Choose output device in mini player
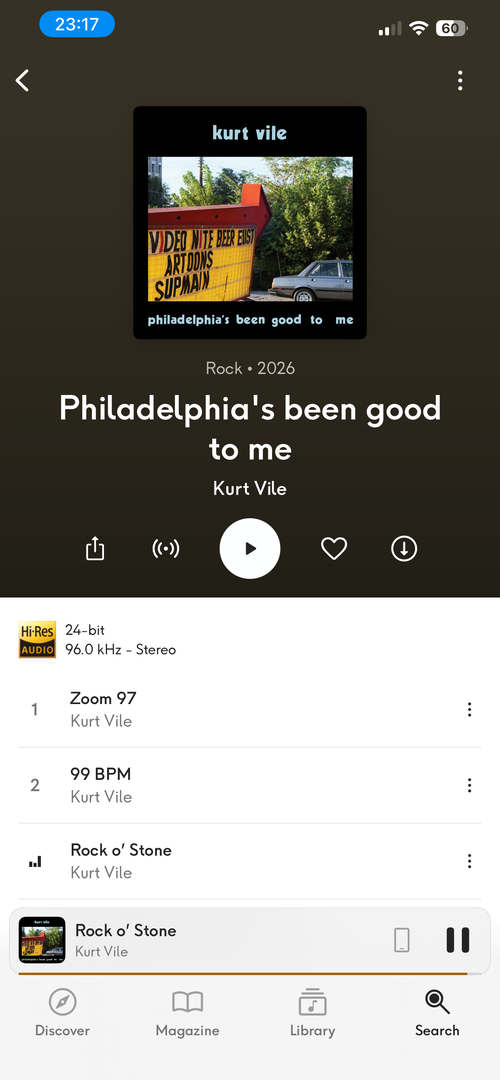This screenshot has width=500, height=1080. 402,939
